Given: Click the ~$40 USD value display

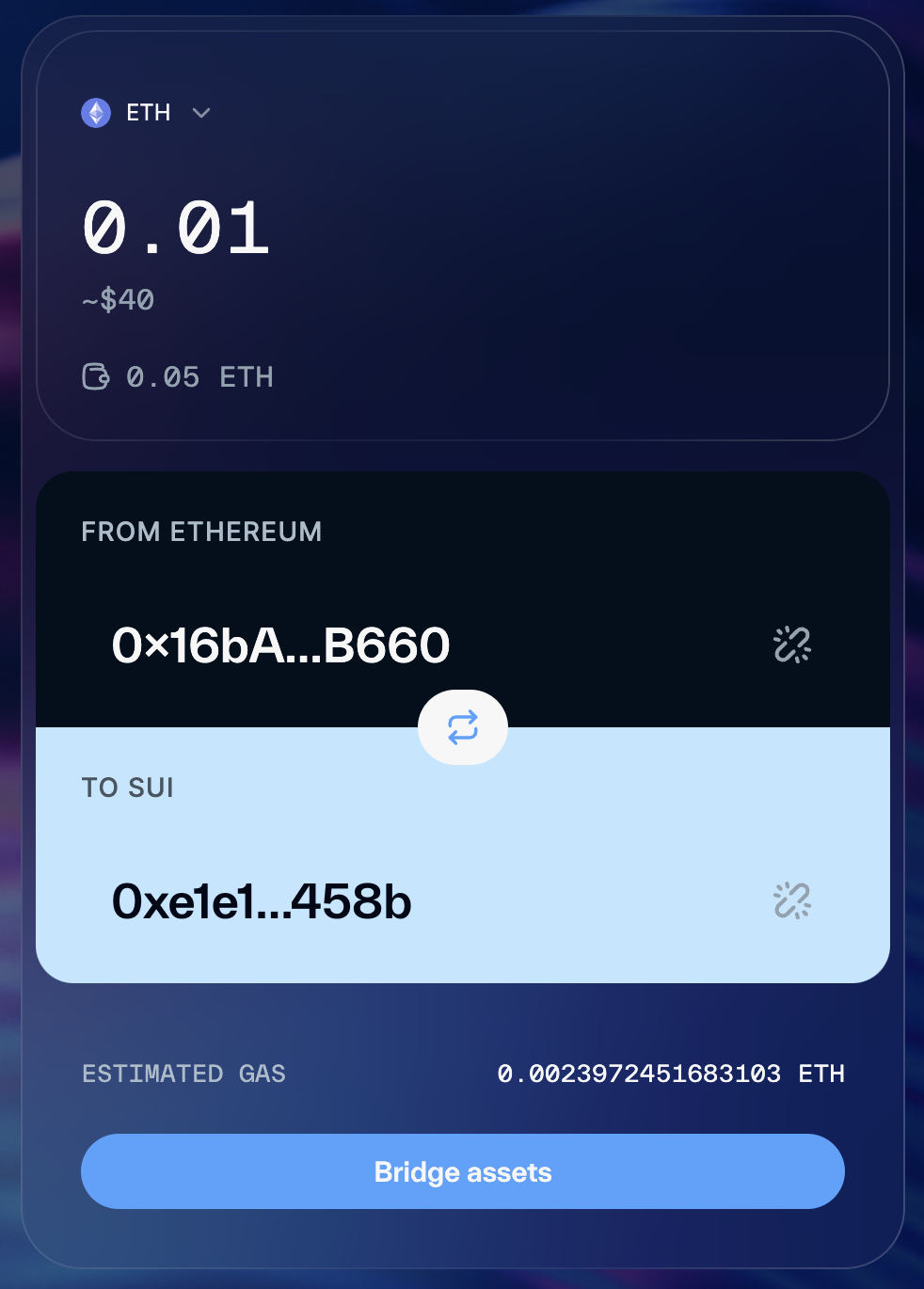Looking at the screenshot, I should tap(117, 299).
